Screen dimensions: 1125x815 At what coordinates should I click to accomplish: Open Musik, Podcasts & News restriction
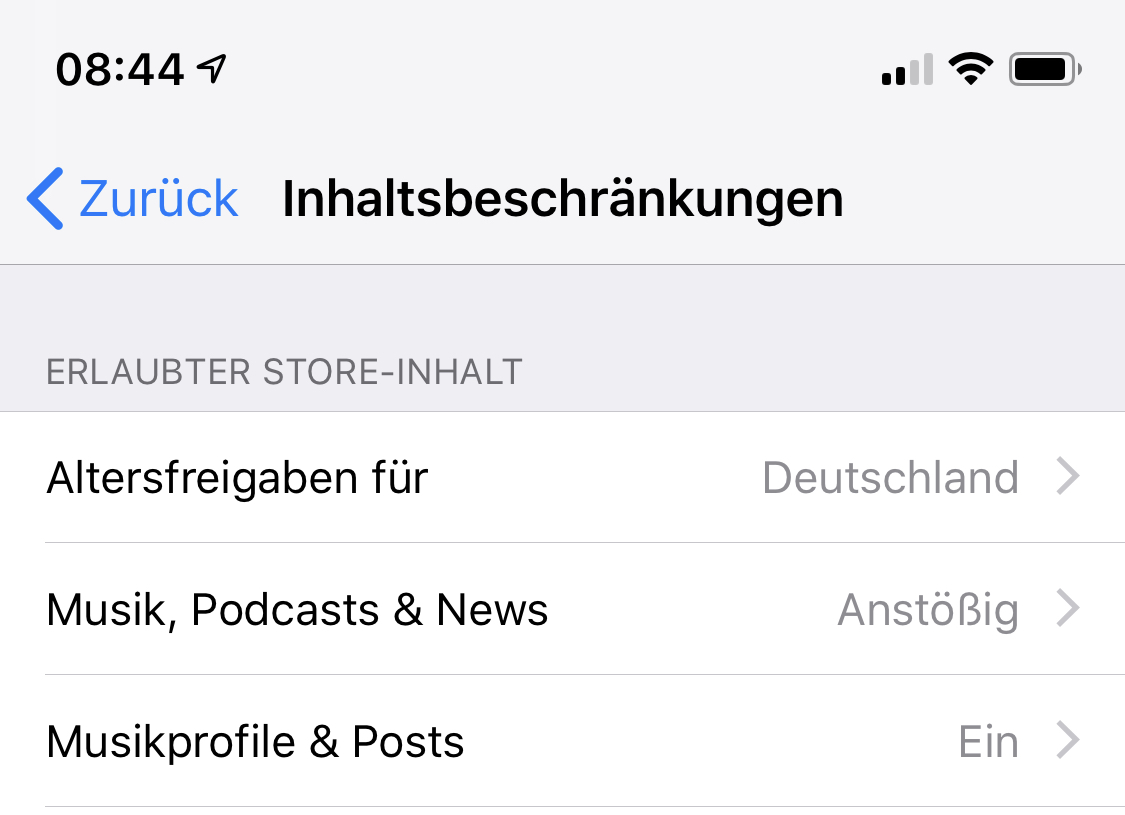coord(562,610)
